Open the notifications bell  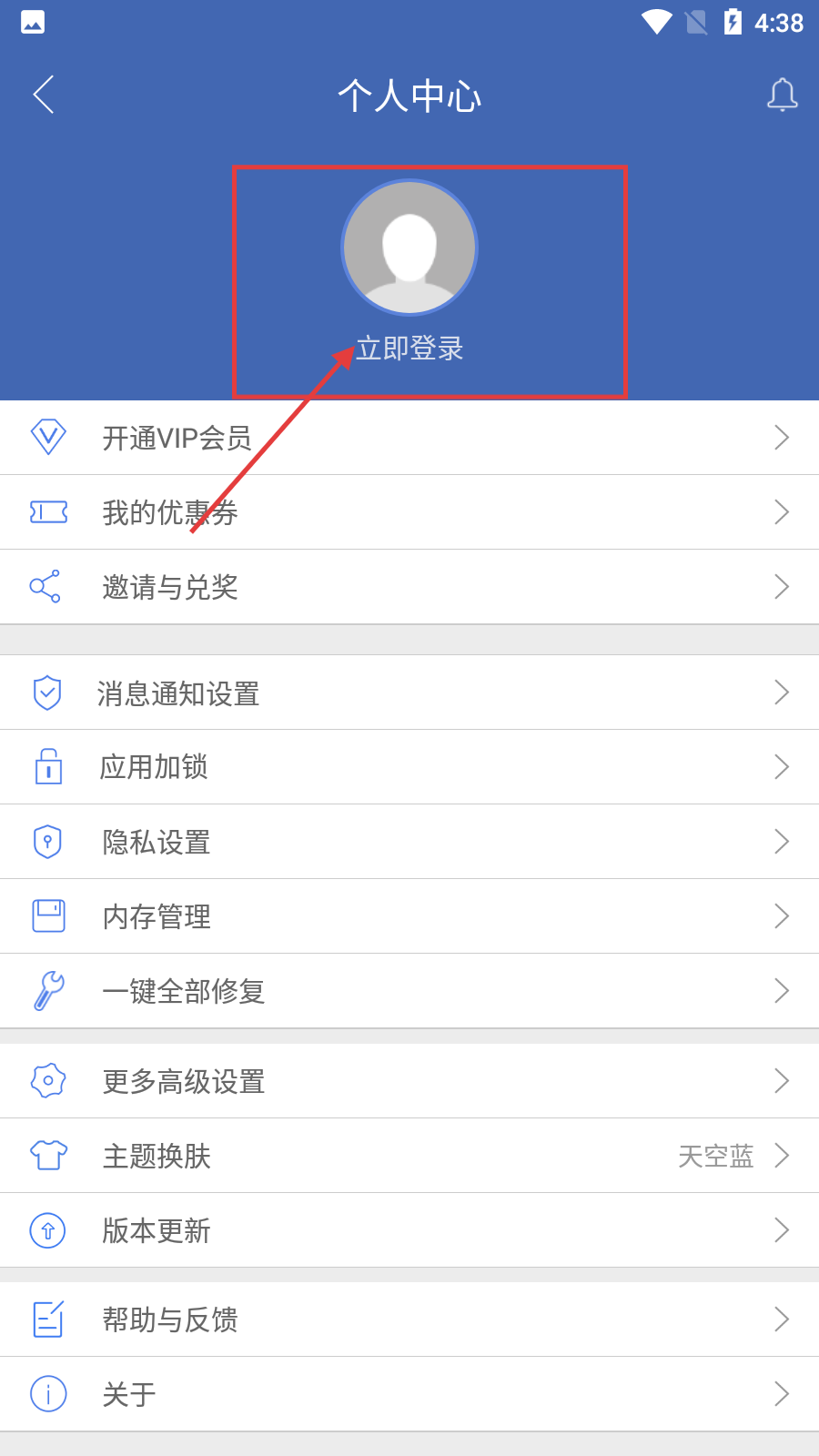tap(782, 95)
